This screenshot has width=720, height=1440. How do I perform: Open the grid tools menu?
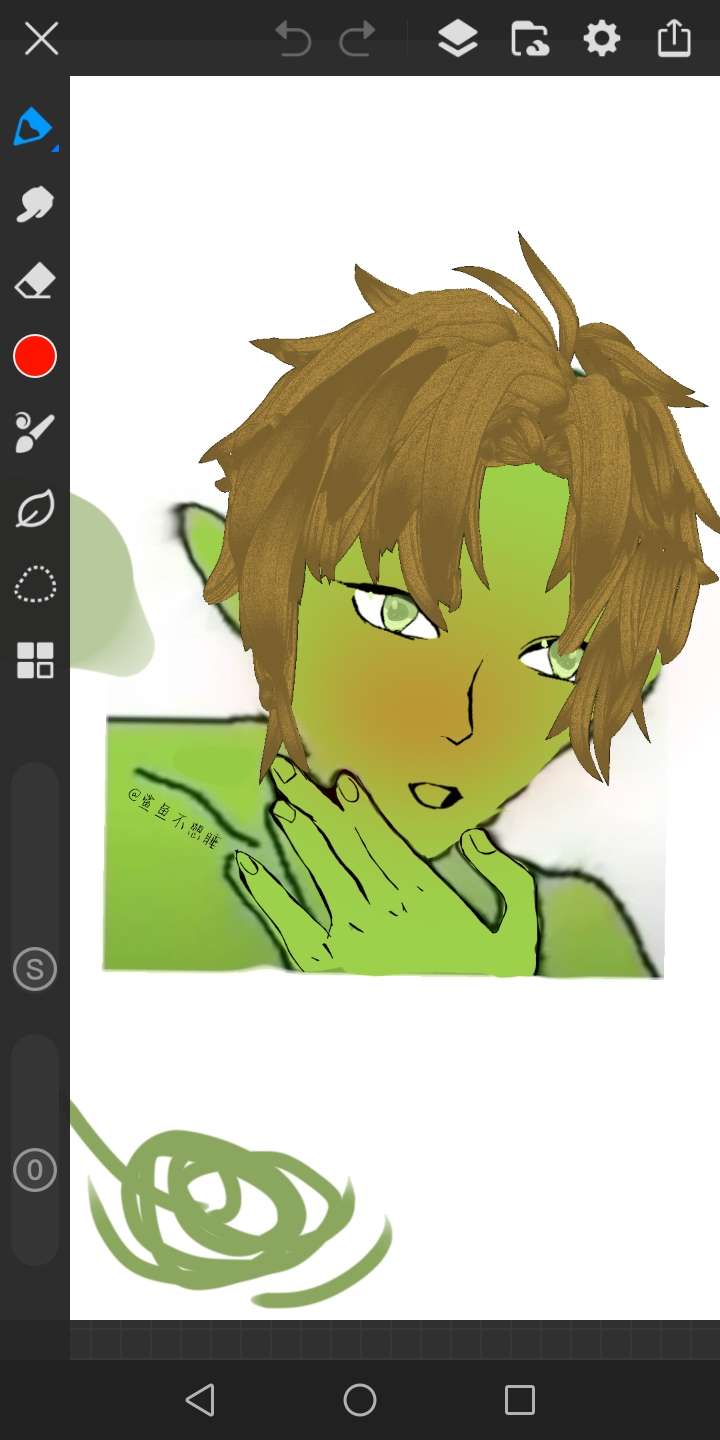coord(34,661)
